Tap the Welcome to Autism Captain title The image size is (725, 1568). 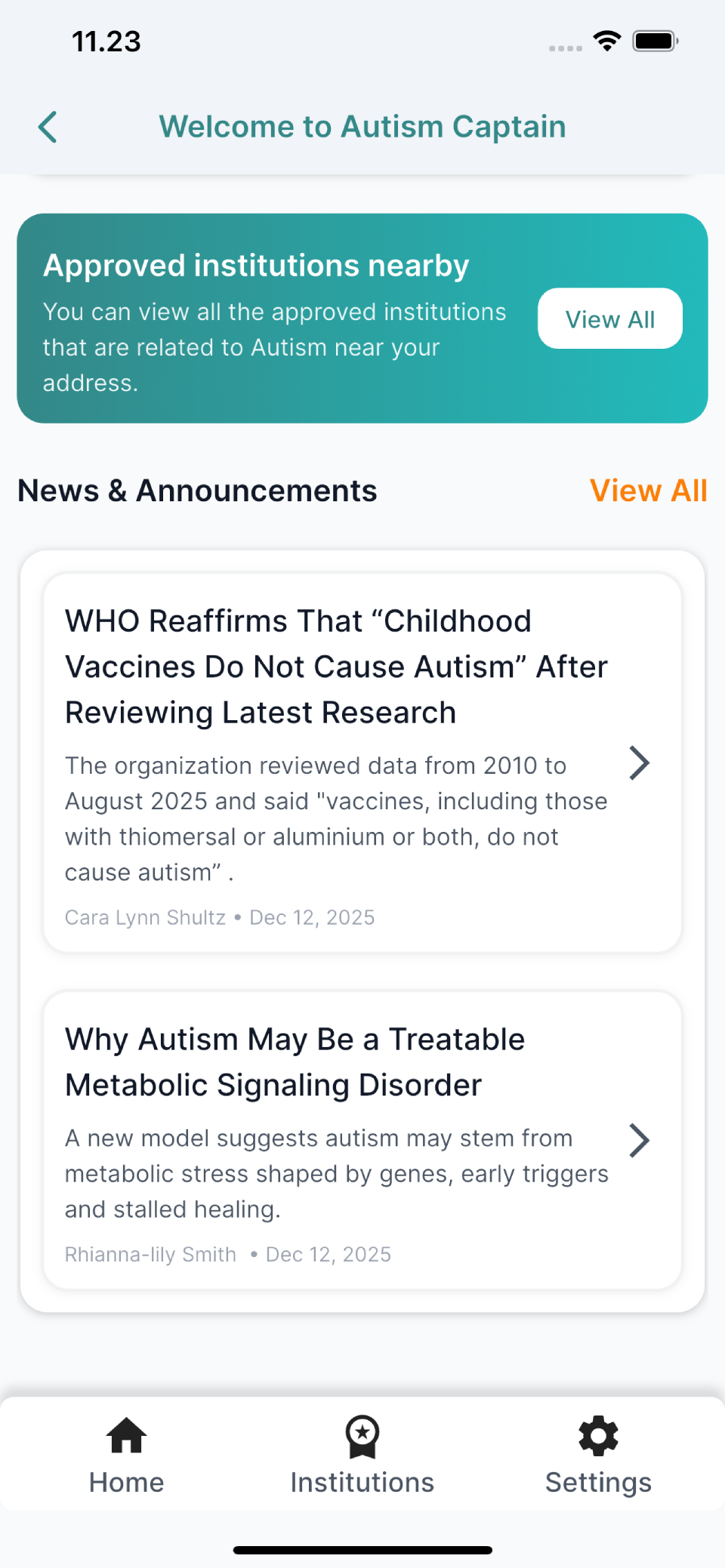[362, 126]
